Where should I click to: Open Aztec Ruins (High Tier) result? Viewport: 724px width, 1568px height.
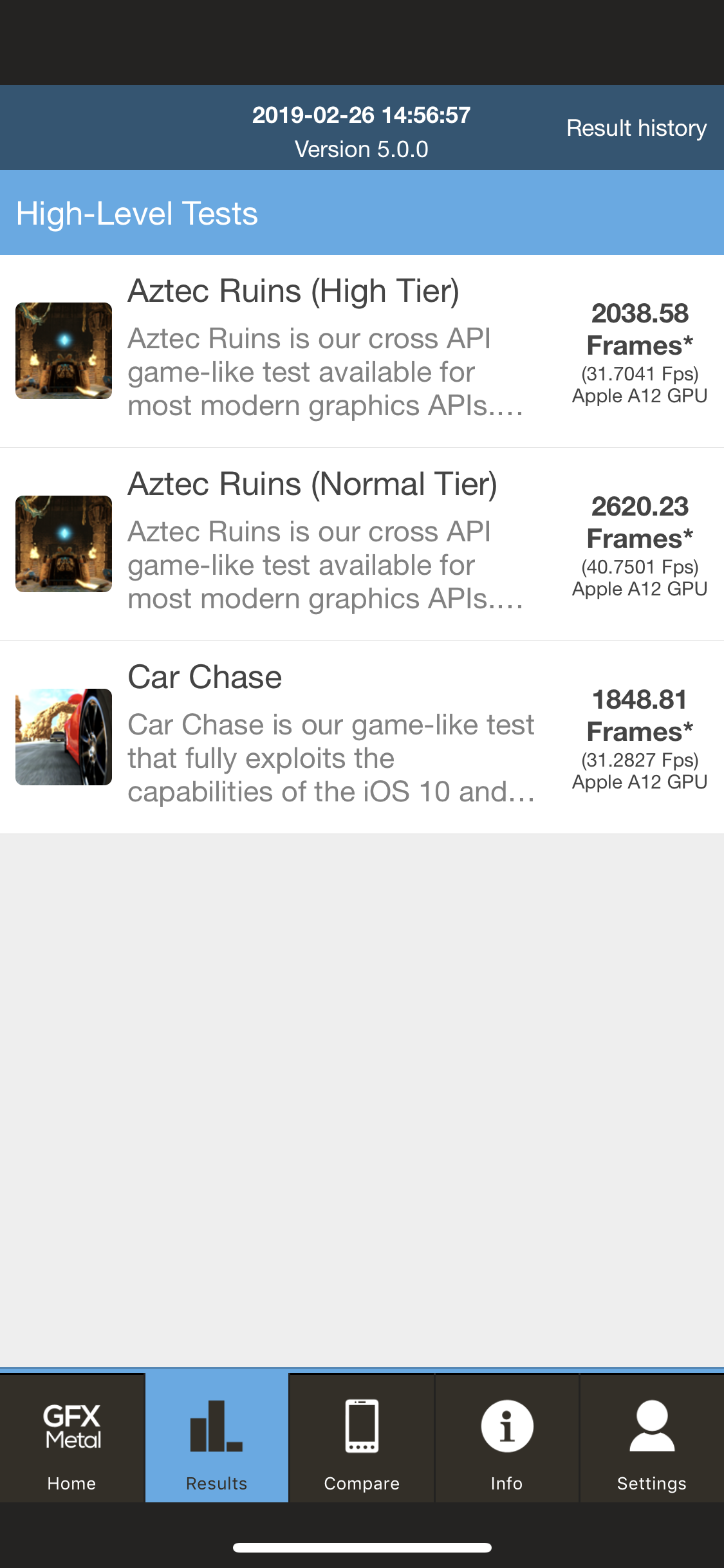362,351
